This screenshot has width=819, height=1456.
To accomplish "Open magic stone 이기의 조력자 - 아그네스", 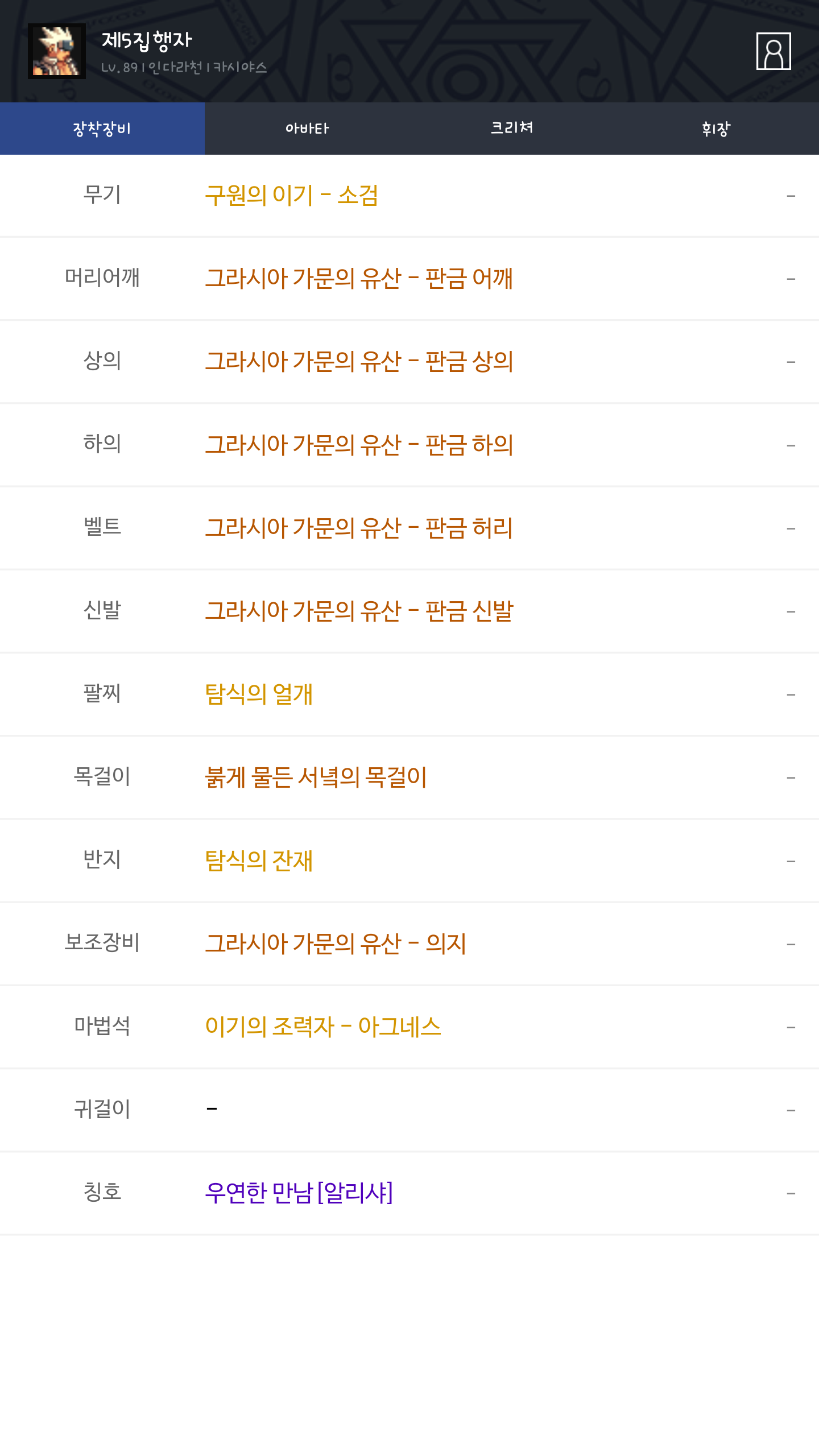I will pos(322,1027).
